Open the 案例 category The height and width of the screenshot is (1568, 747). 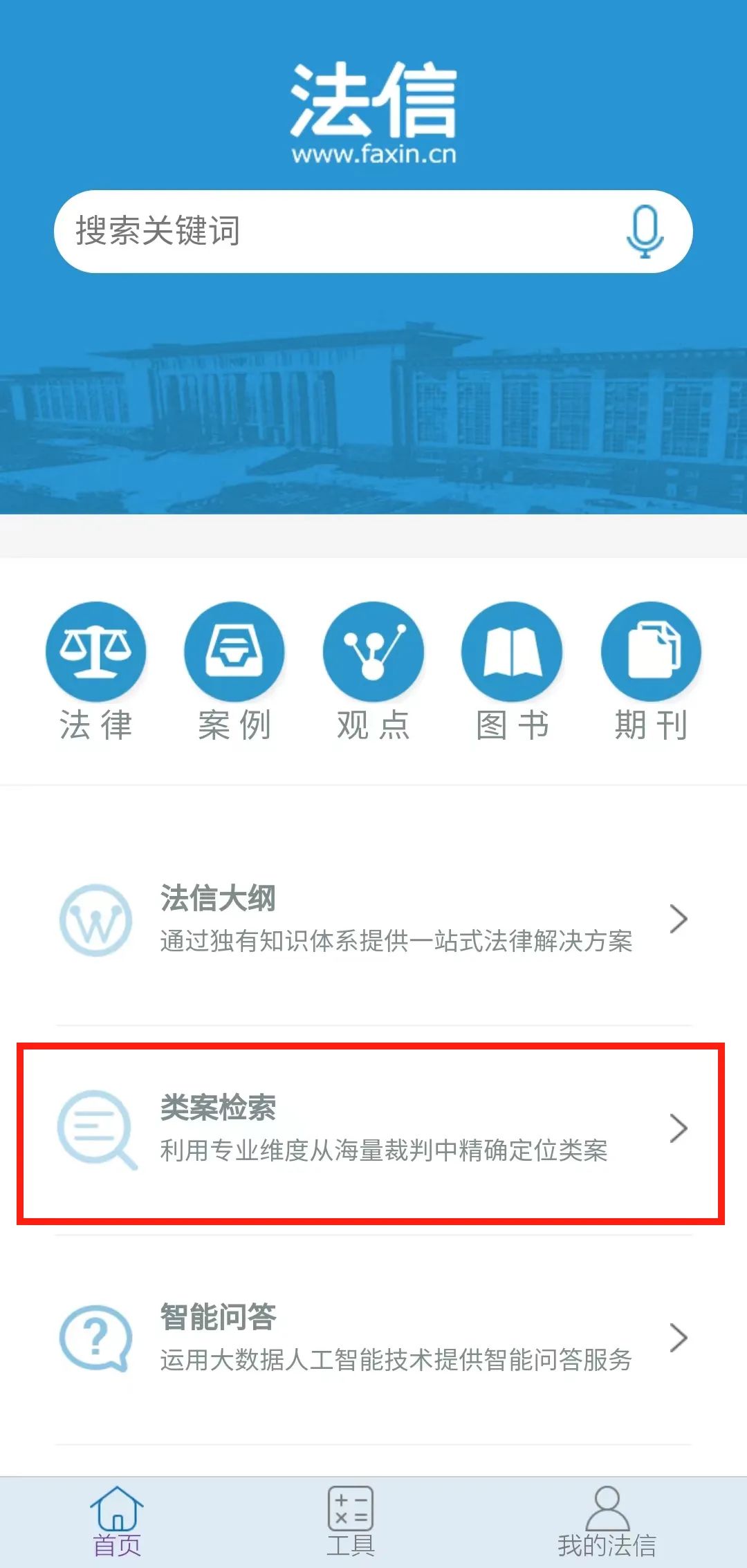(234, 671)
